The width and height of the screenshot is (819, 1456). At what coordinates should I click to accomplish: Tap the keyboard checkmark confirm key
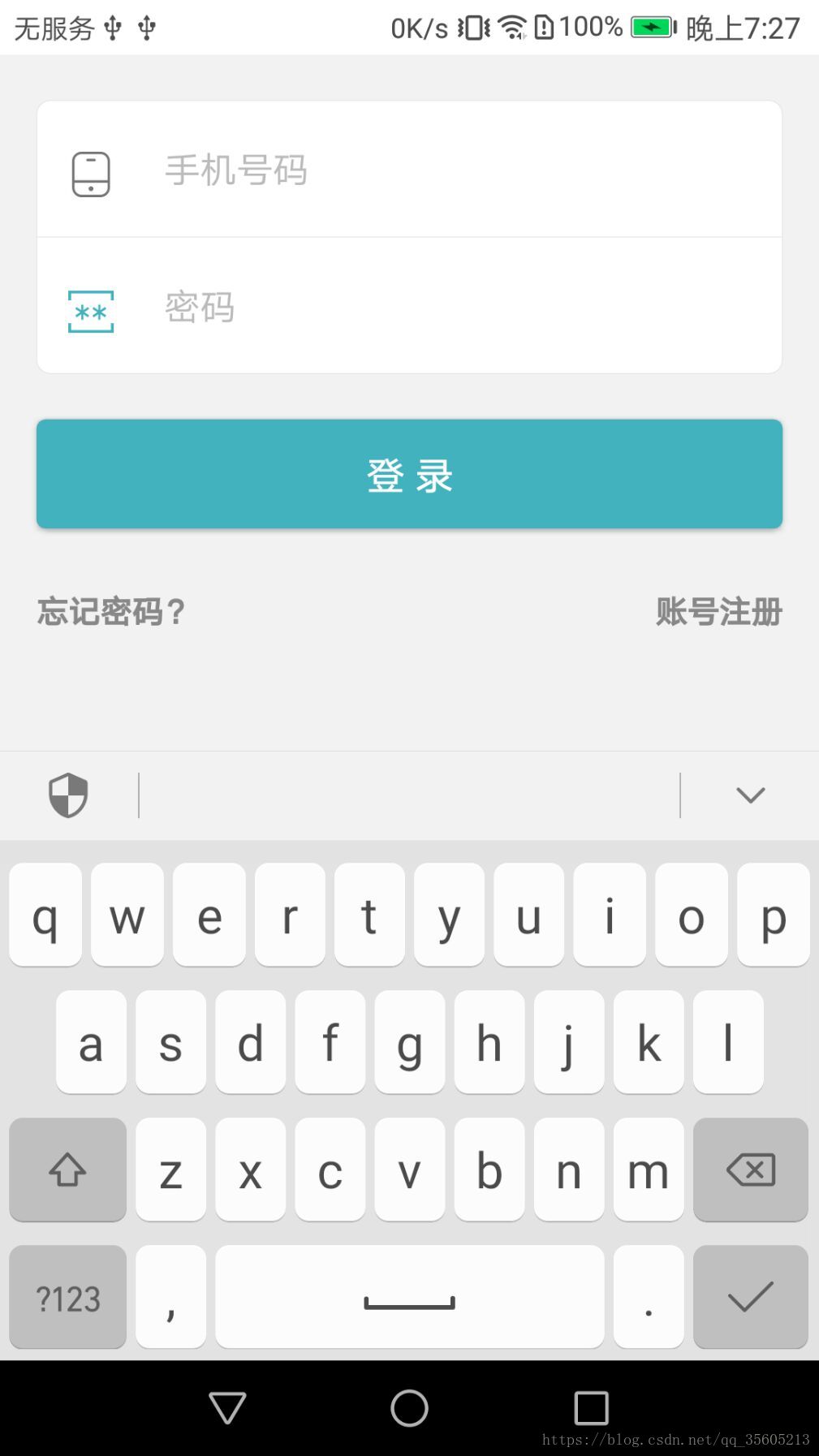point(751,1297)
